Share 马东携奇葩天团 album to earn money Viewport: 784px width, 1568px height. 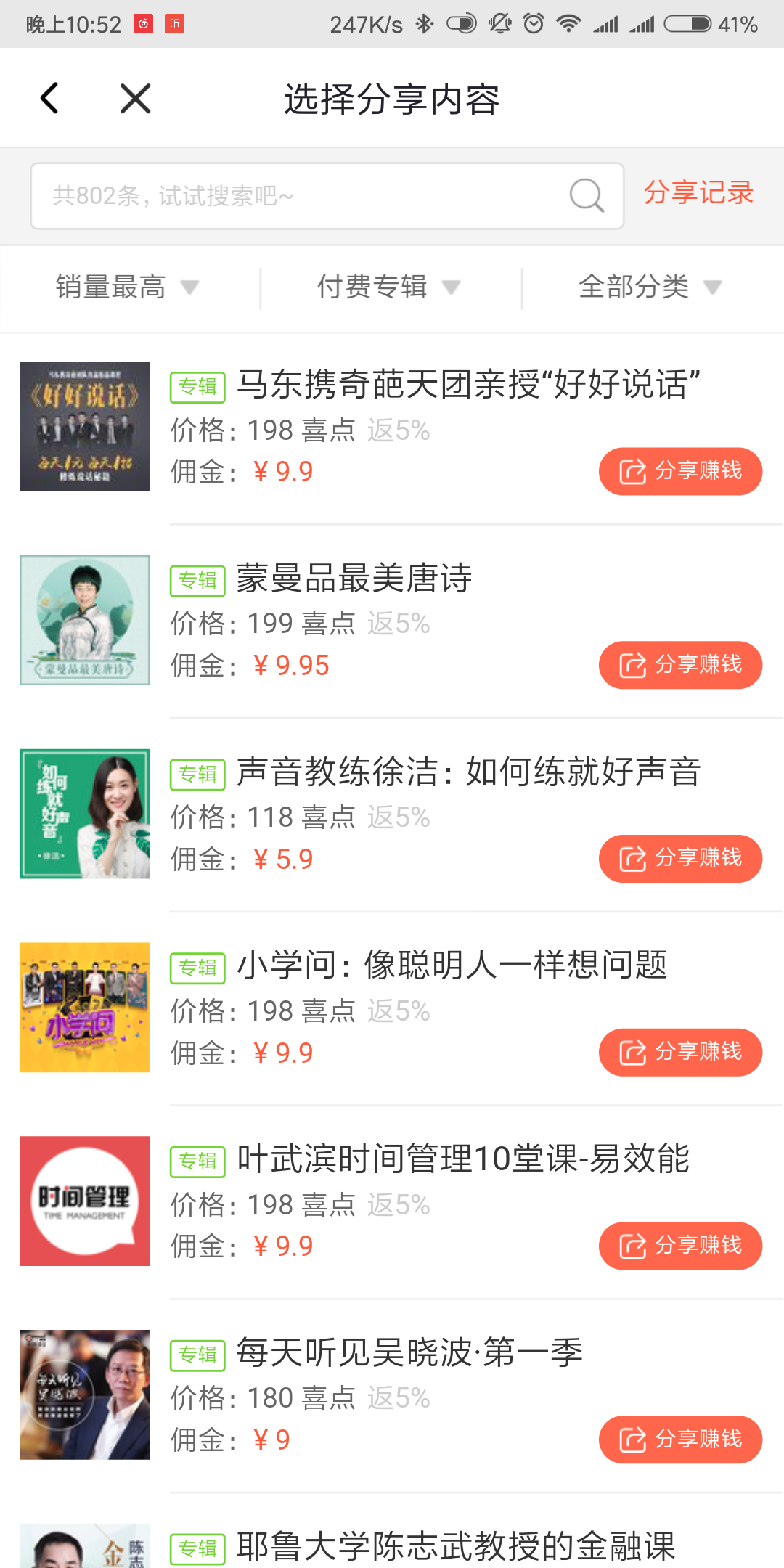coord(680,472)
